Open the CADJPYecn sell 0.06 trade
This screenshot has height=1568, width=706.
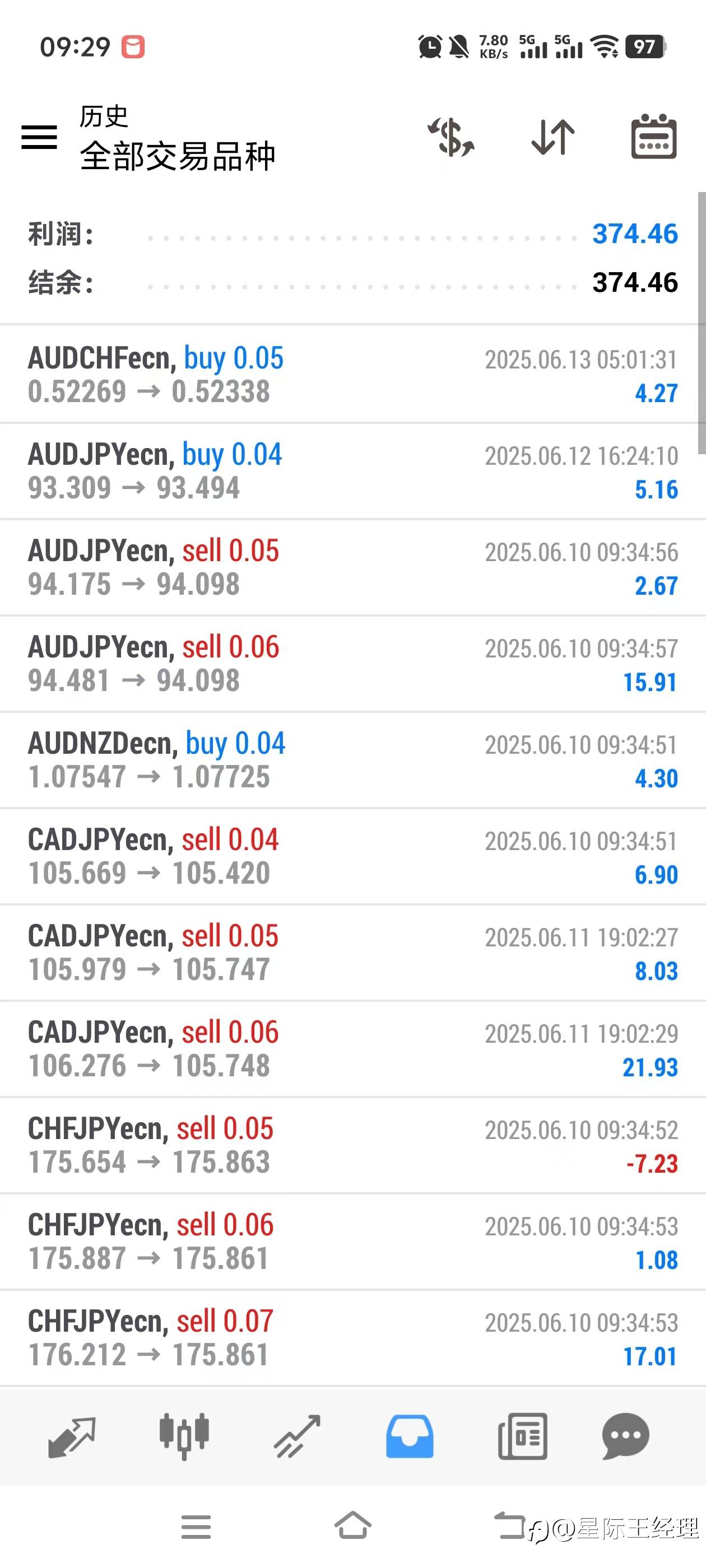tap(352, 1048)
